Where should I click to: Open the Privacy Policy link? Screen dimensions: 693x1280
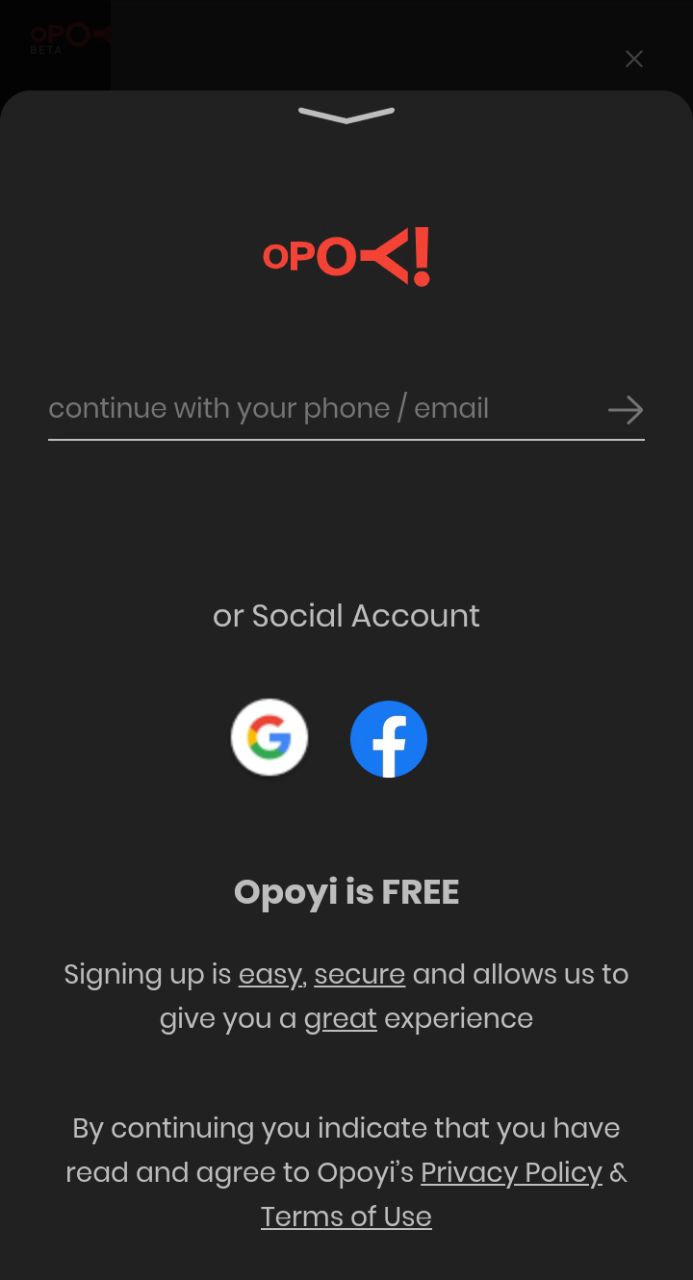(511, 1172)
